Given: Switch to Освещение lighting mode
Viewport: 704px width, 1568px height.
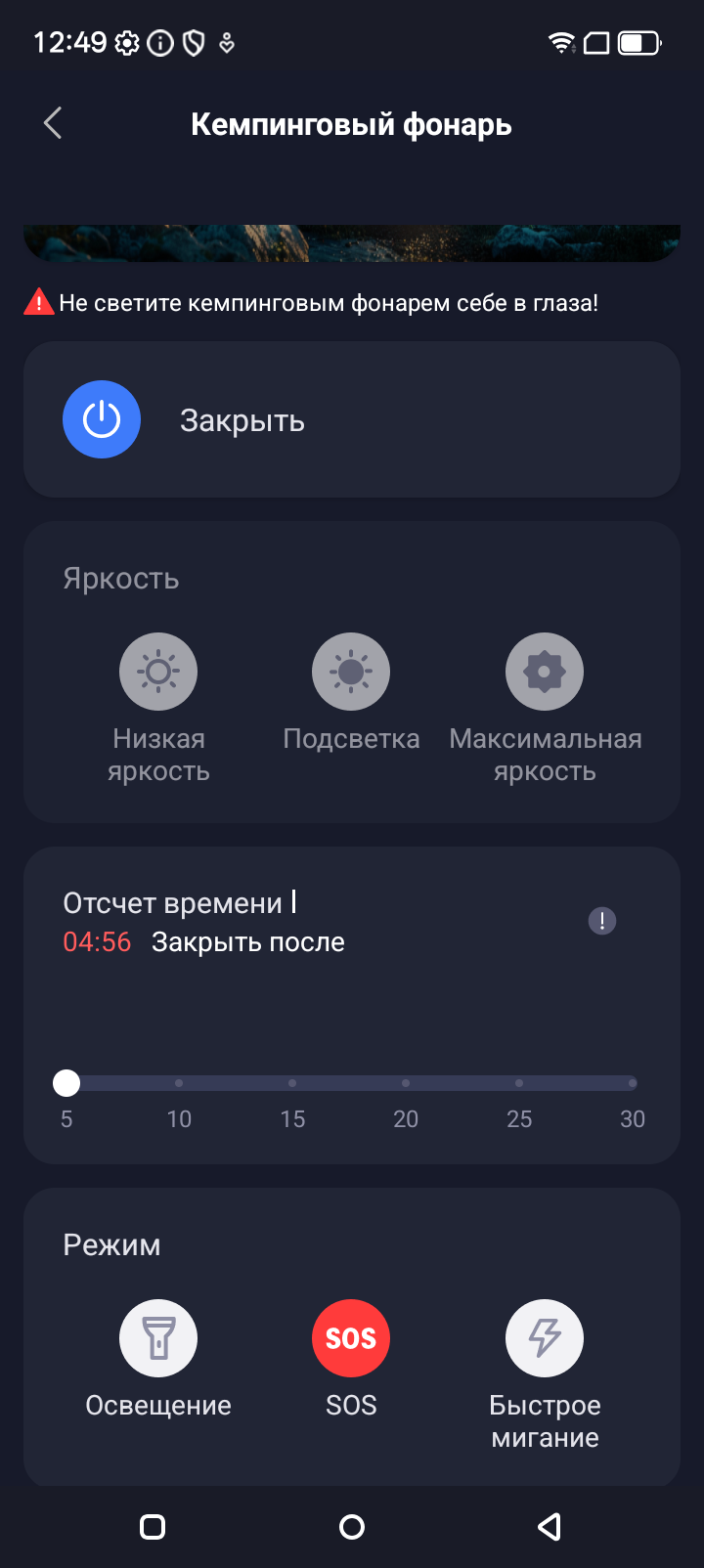Looking at the screenshot, I should (158, 1338).
